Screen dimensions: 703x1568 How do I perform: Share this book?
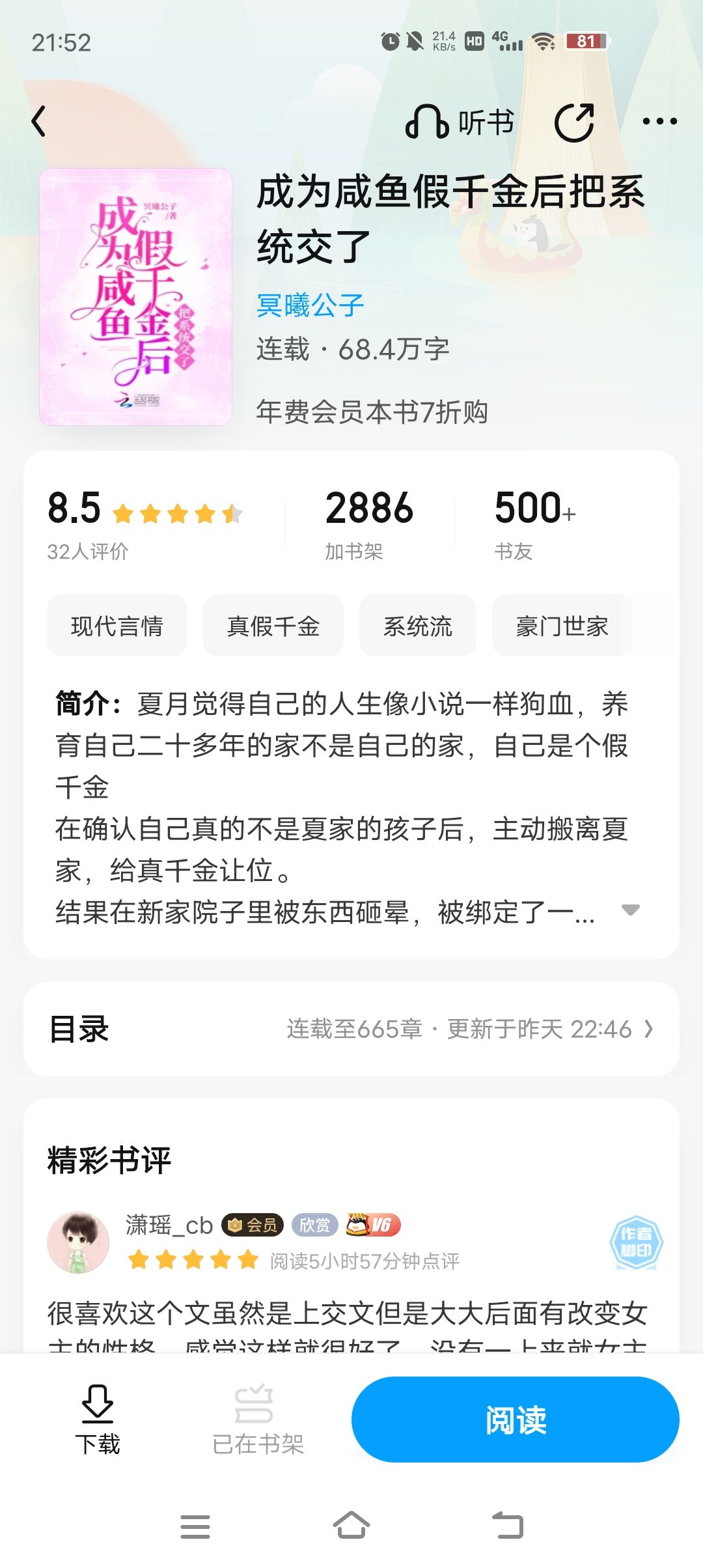pyautogui.click(x=574, y=122)
